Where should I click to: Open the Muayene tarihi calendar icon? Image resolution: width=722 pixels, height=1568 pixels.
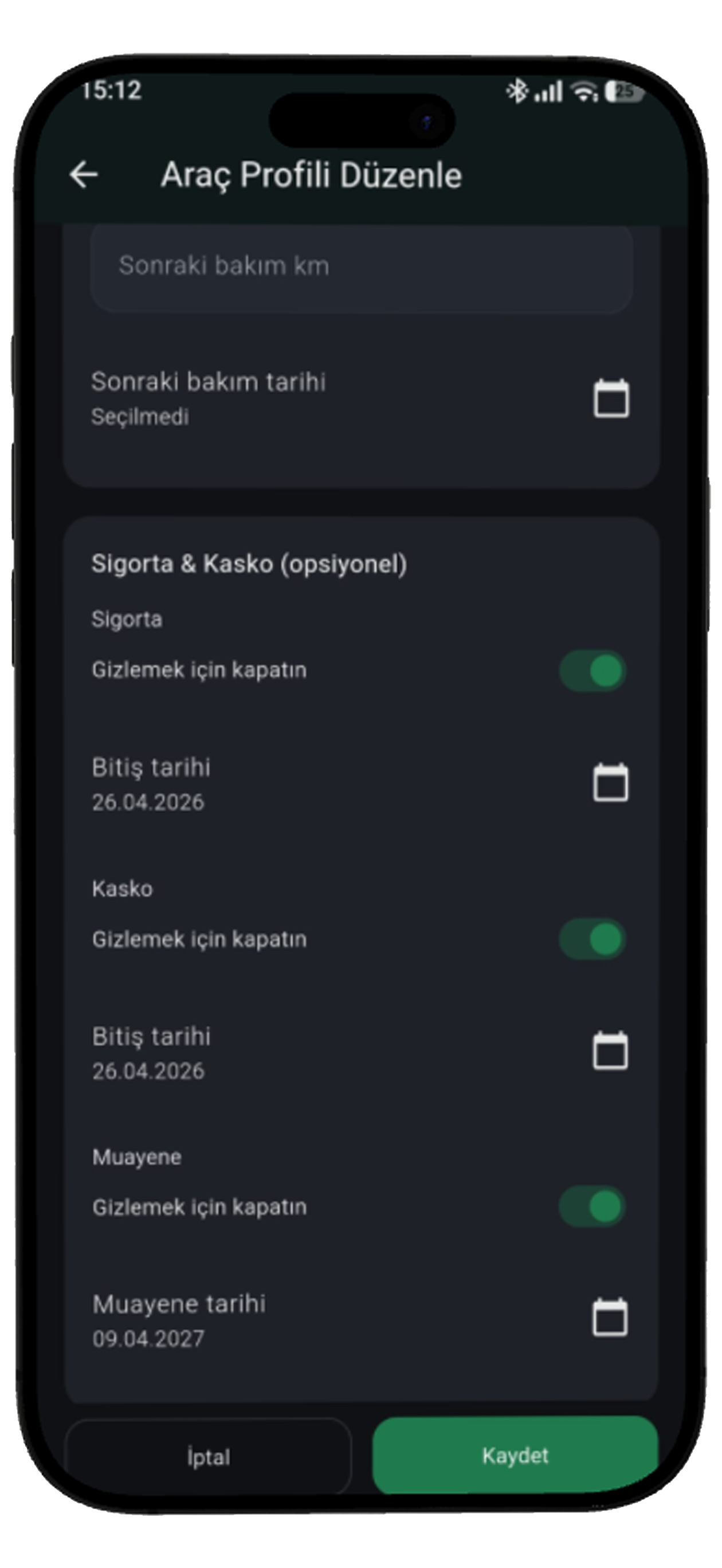[x=612, y=1315]
